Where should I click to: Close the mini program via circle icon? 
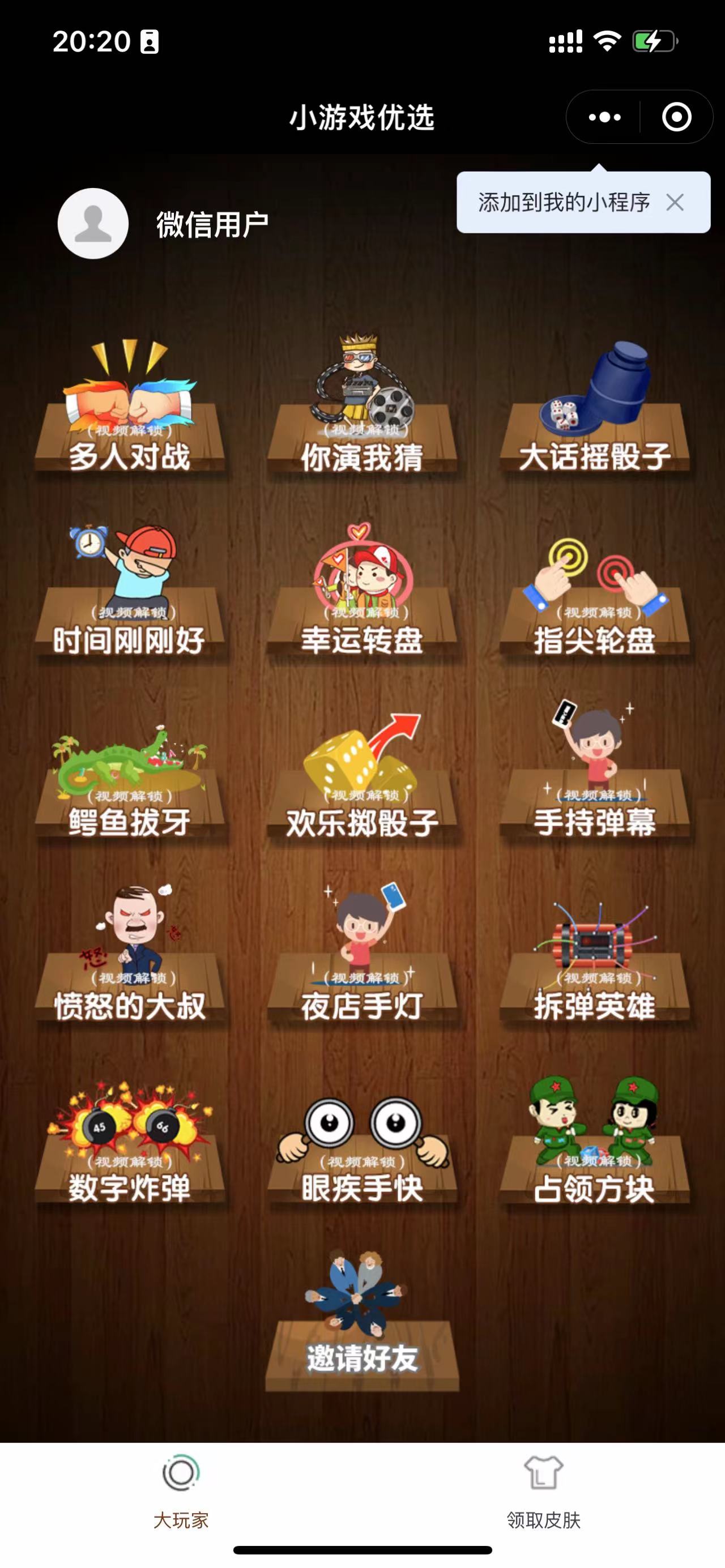pyautogui.click(x=676, y=117)
